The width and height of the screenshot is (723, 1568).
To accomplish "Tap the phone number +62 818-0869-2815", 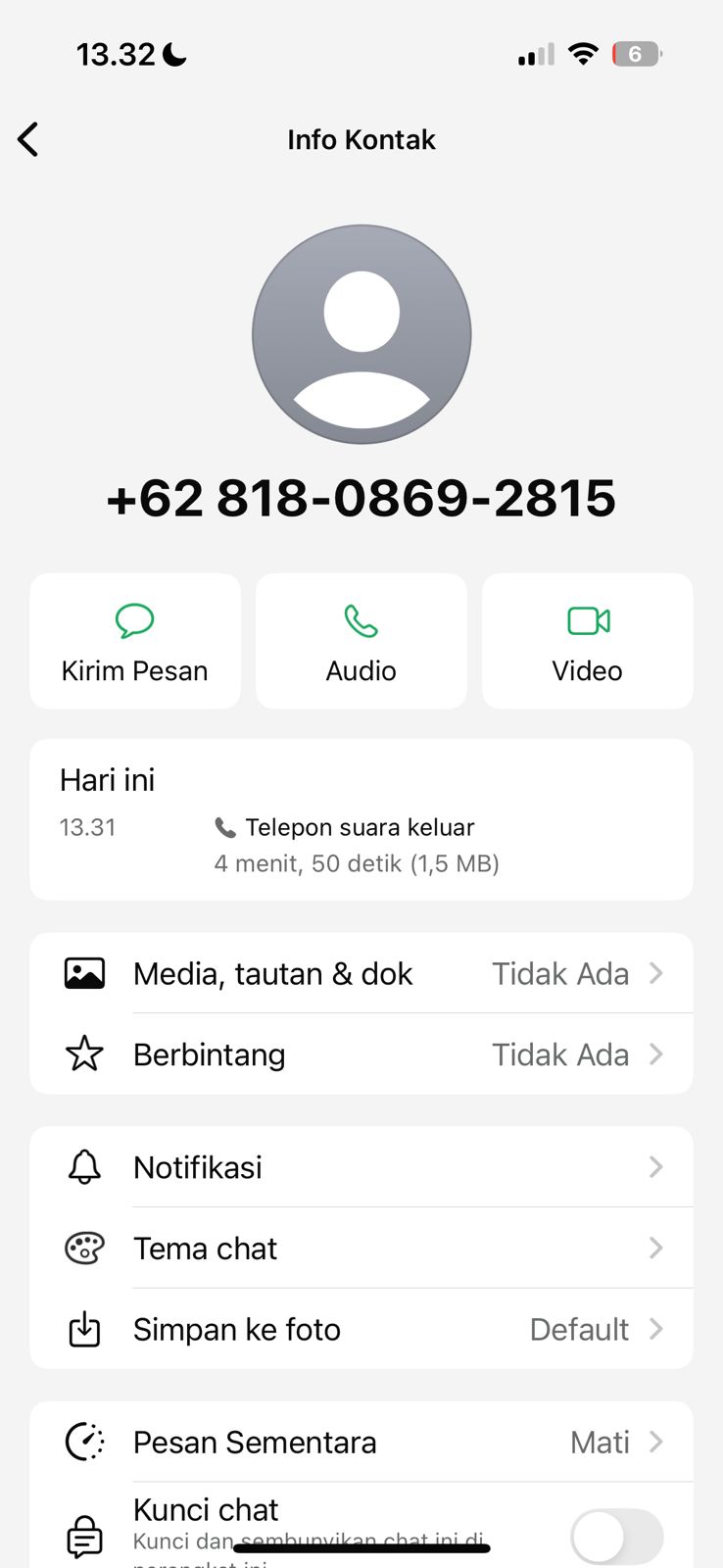I will 361,498.
